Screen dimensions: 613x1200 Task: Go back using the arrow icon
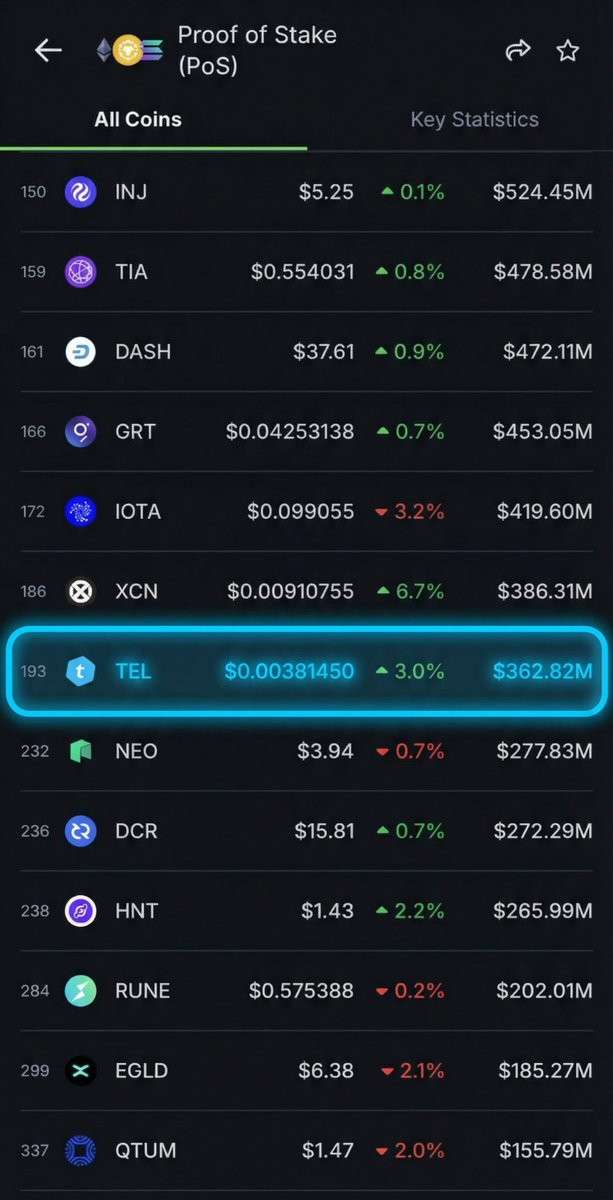click(48, 51)
